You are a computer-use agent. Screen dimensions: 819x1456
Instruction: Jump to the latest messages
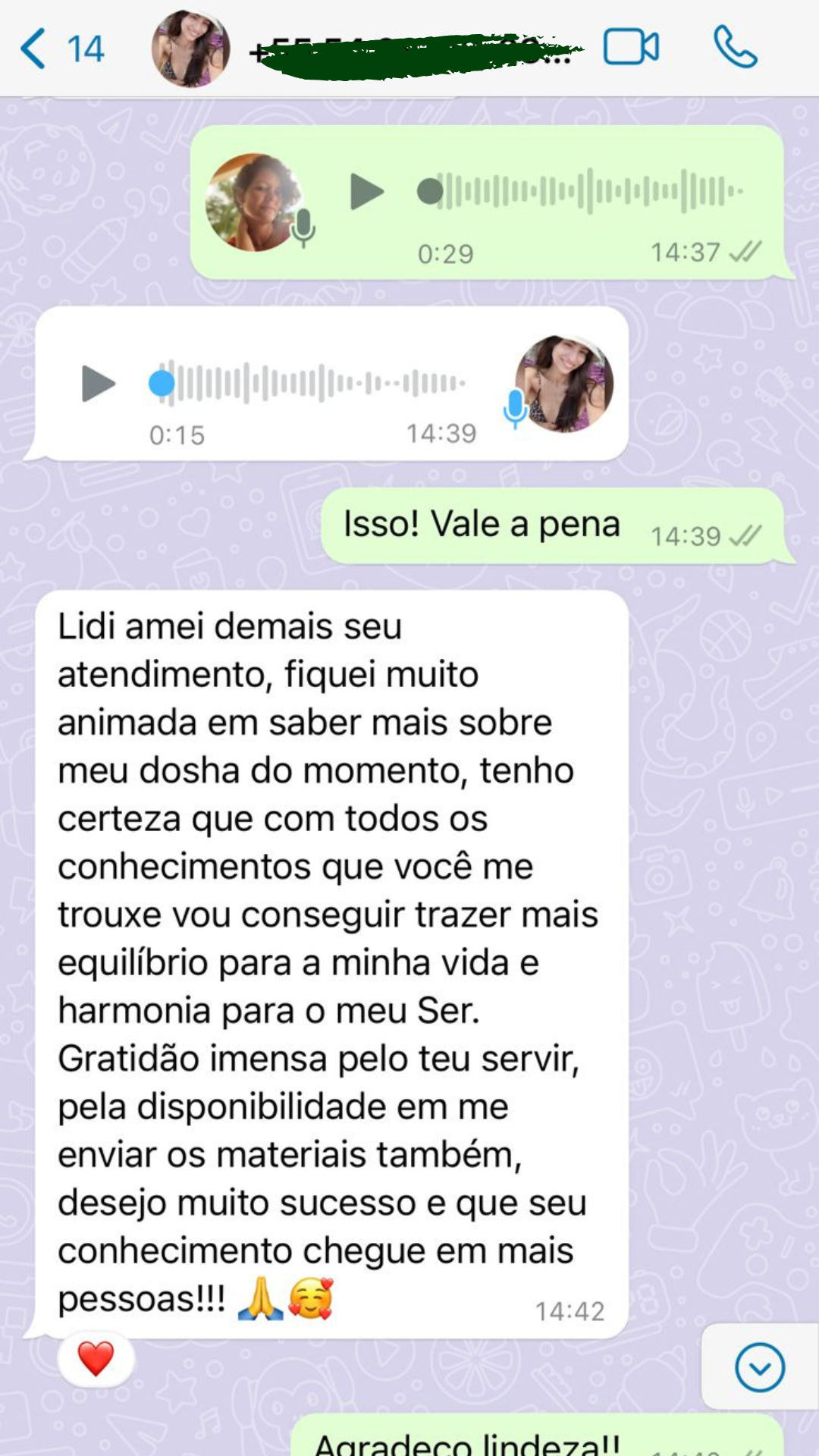click(759, 1367)
